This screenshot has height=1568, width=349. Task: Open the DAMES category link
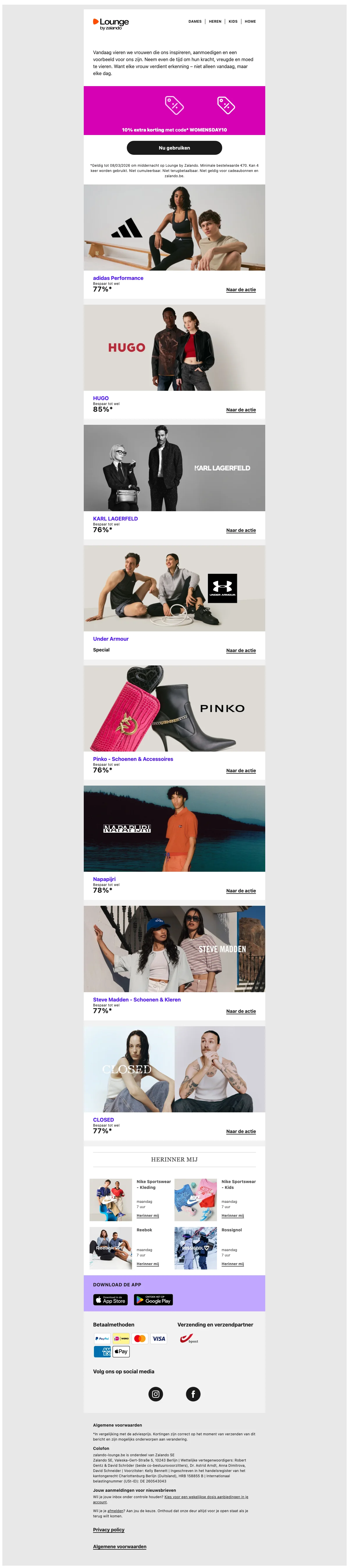195,21
